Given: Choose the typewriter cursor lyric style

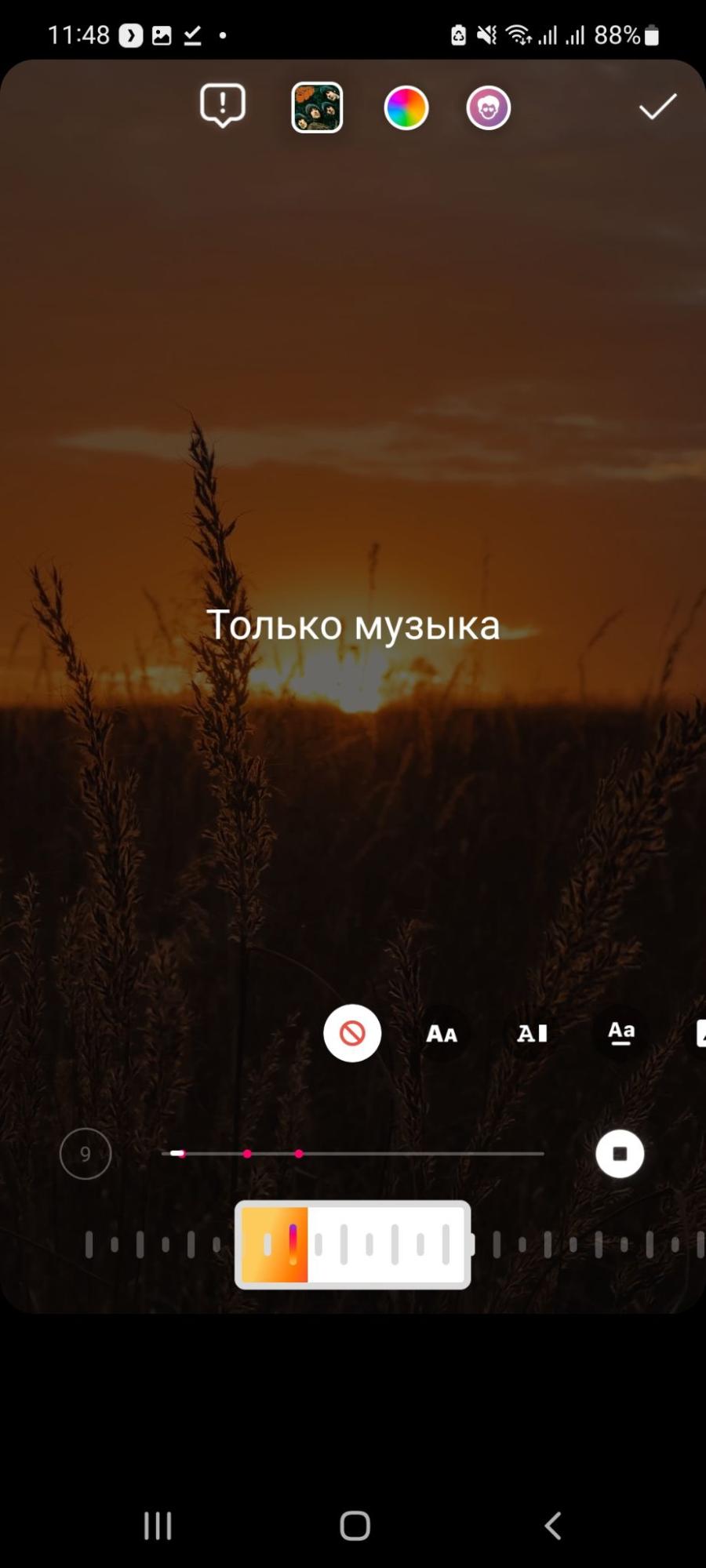Looking at the screenshot, I should coord(531,1034).
